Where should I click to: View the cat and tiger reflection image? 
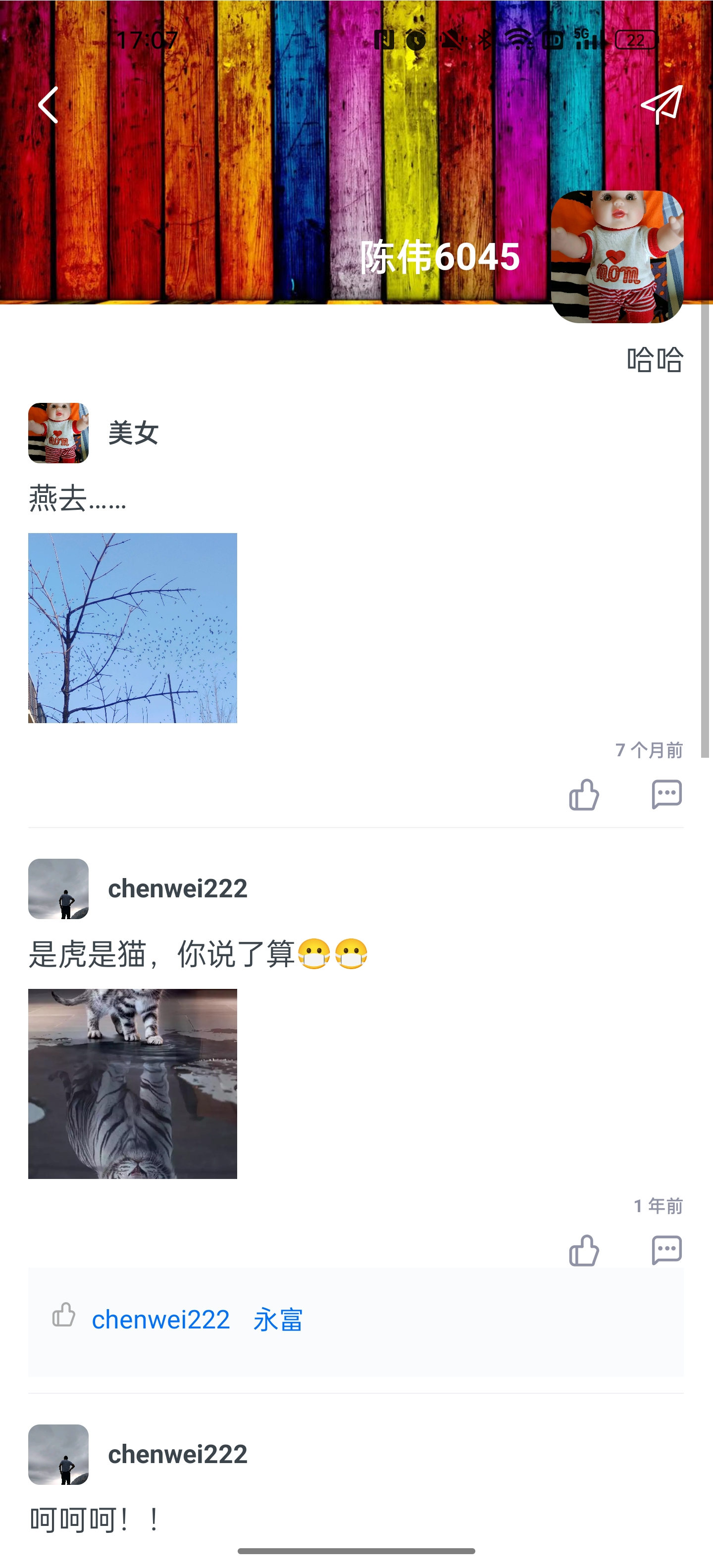(133, 1083)
